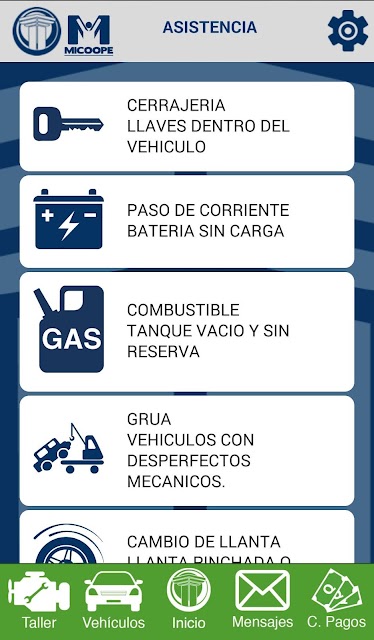Select the Cambio de llanta option
This screenshot has width=374, height=640.
click(x=187, y=537)
